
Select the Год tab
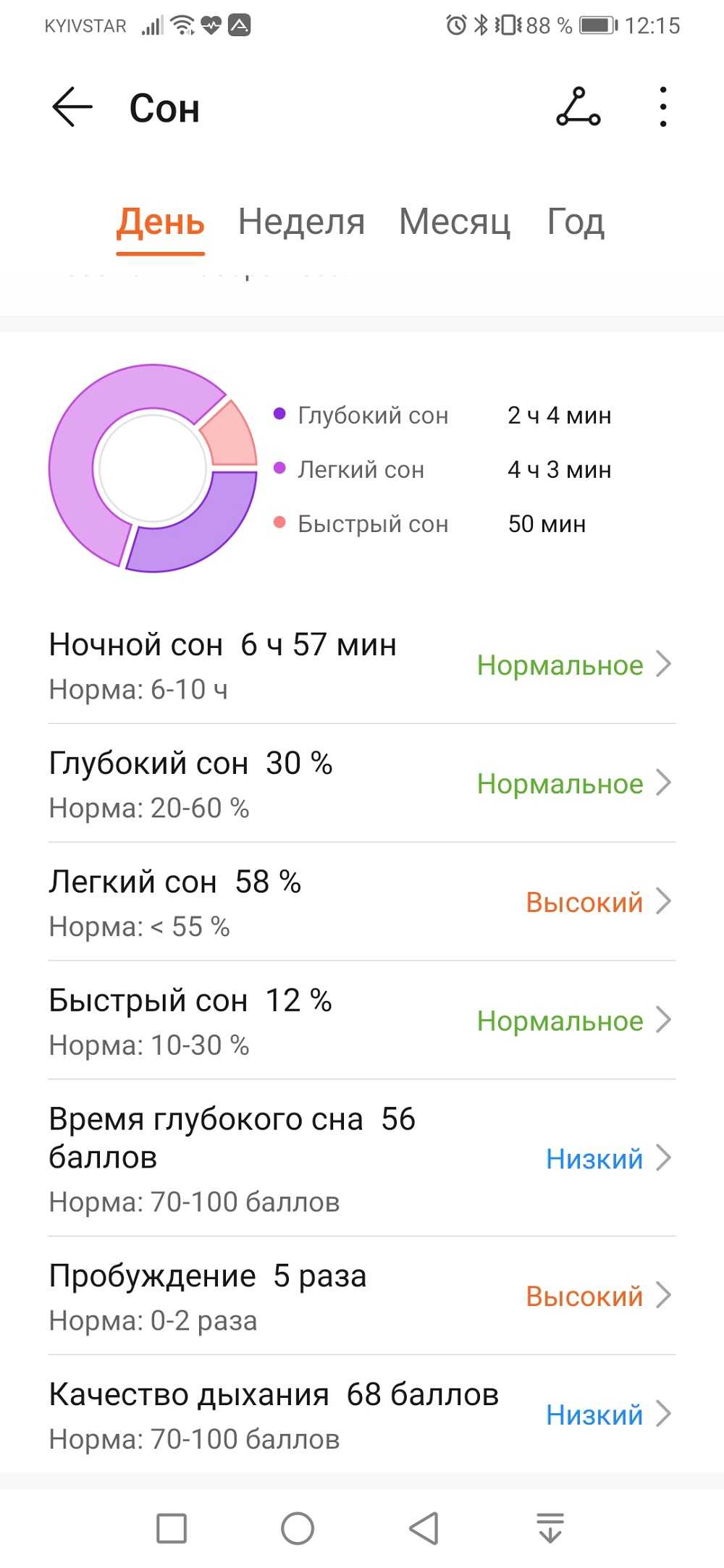576,222
